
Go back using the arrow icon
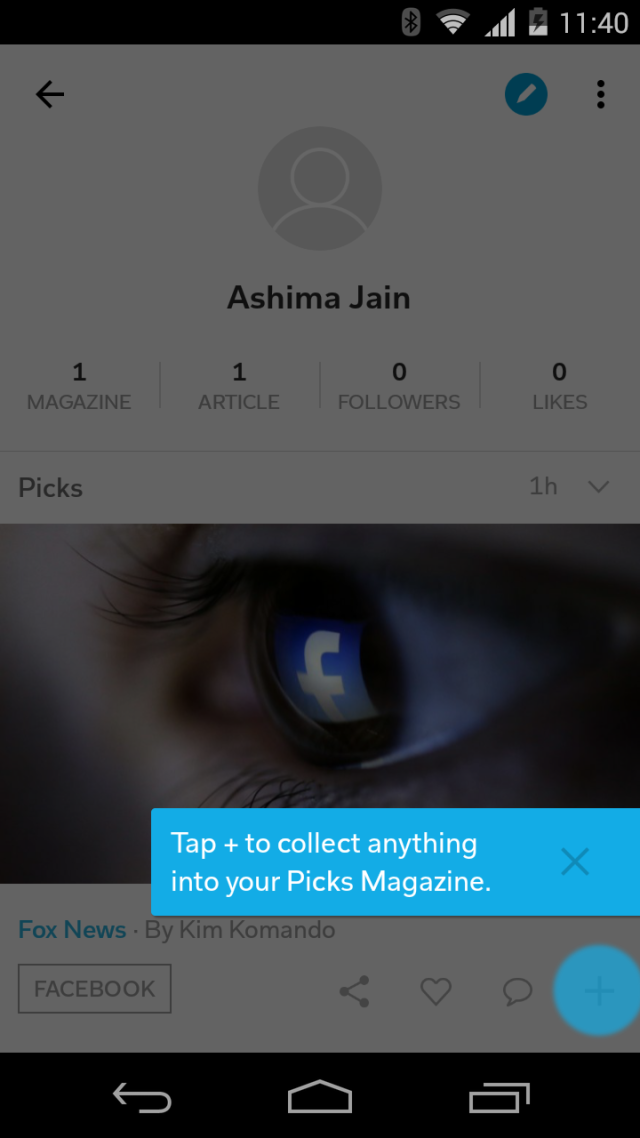(49, 95)
